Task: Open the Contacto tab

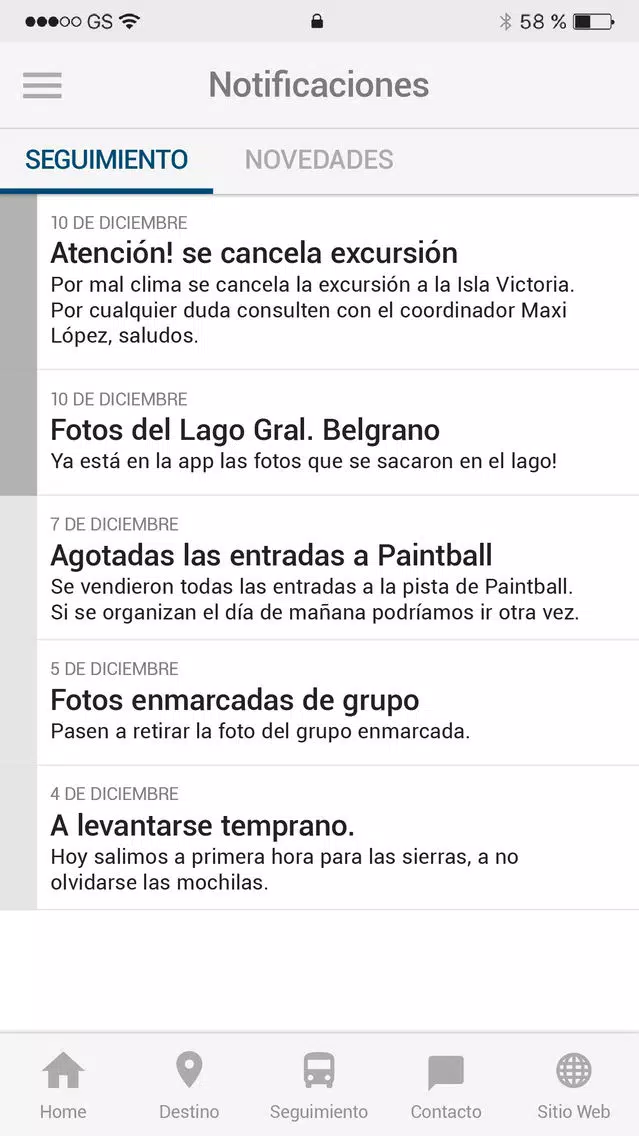Action: (x=446, y=1085)
